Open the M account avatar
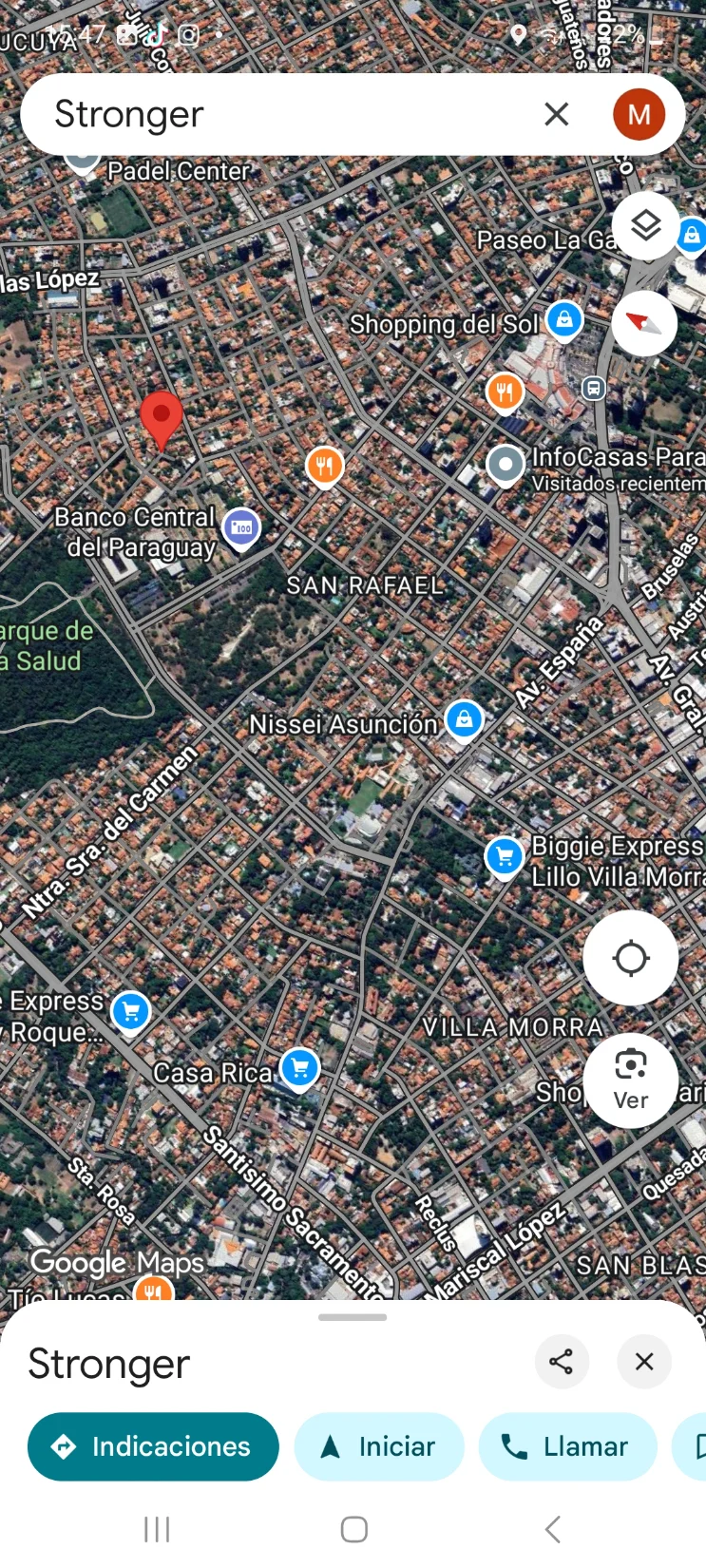 (x=639, y=115)
